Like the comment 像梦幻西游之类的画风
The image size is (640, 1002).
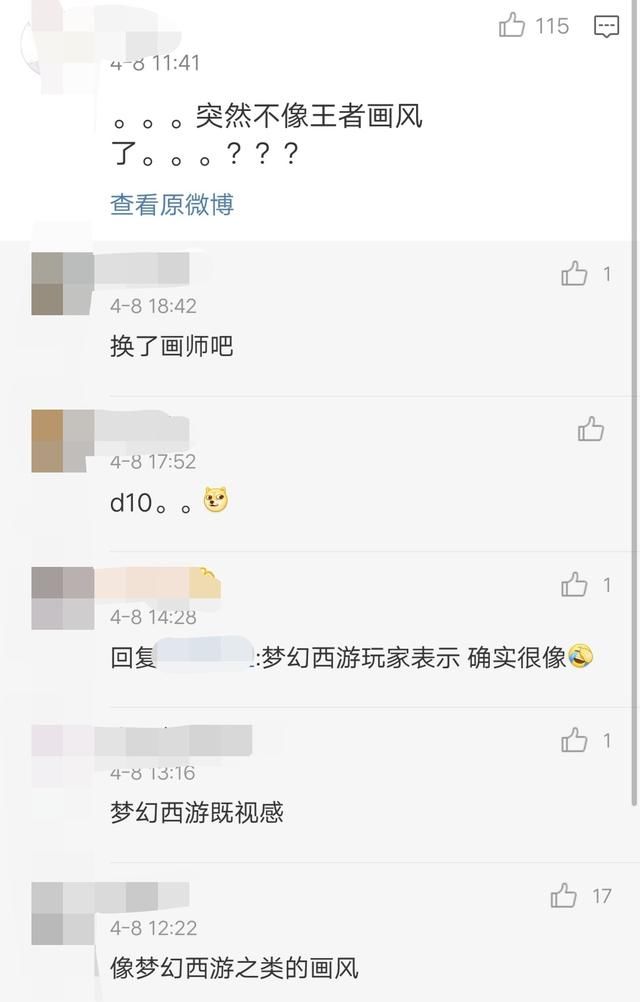pos(564,896)
